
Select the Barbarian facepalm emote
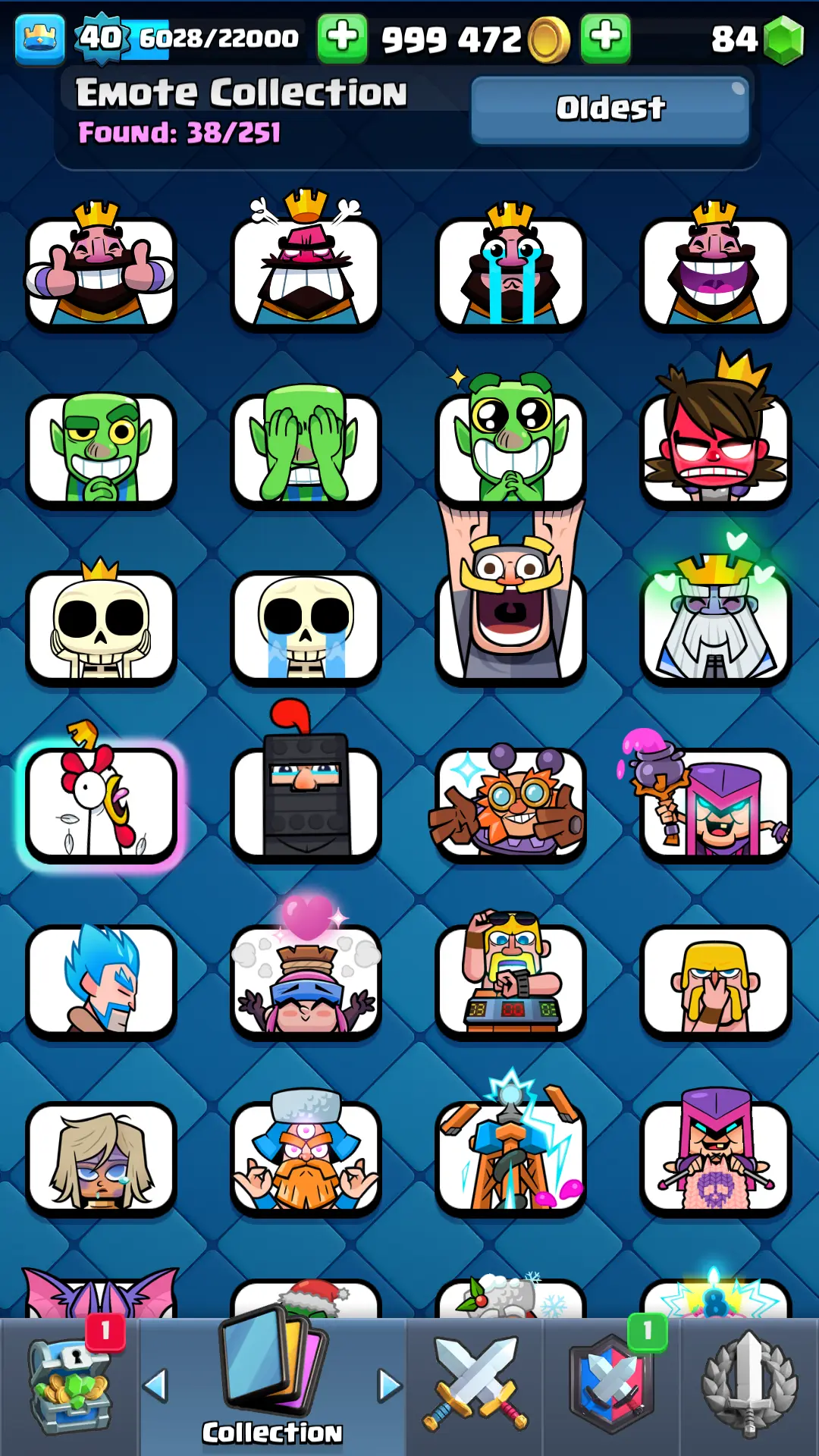(715, 982)
